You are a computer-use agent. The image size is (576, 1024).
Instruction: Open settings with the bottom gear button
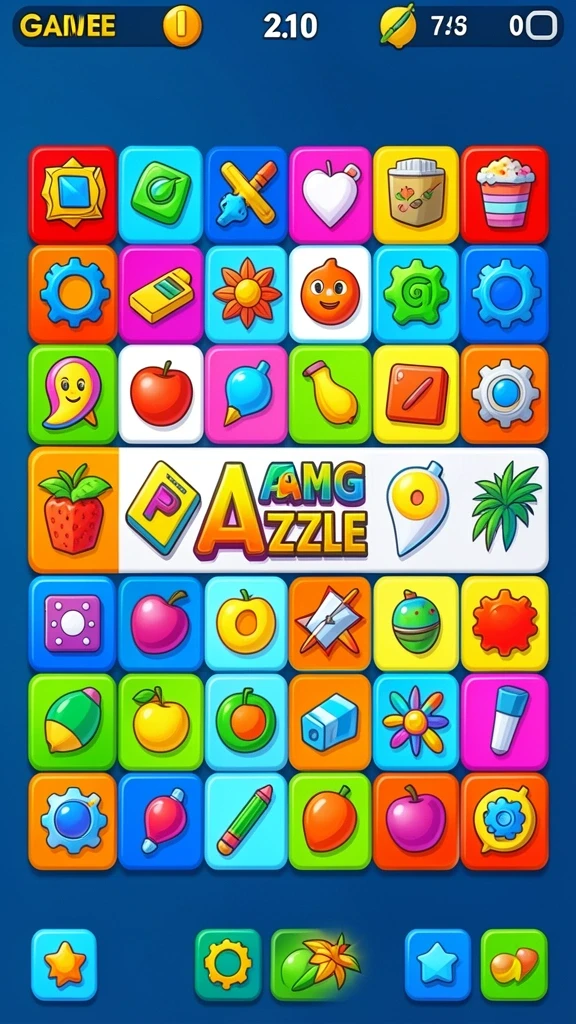[228, 964]
